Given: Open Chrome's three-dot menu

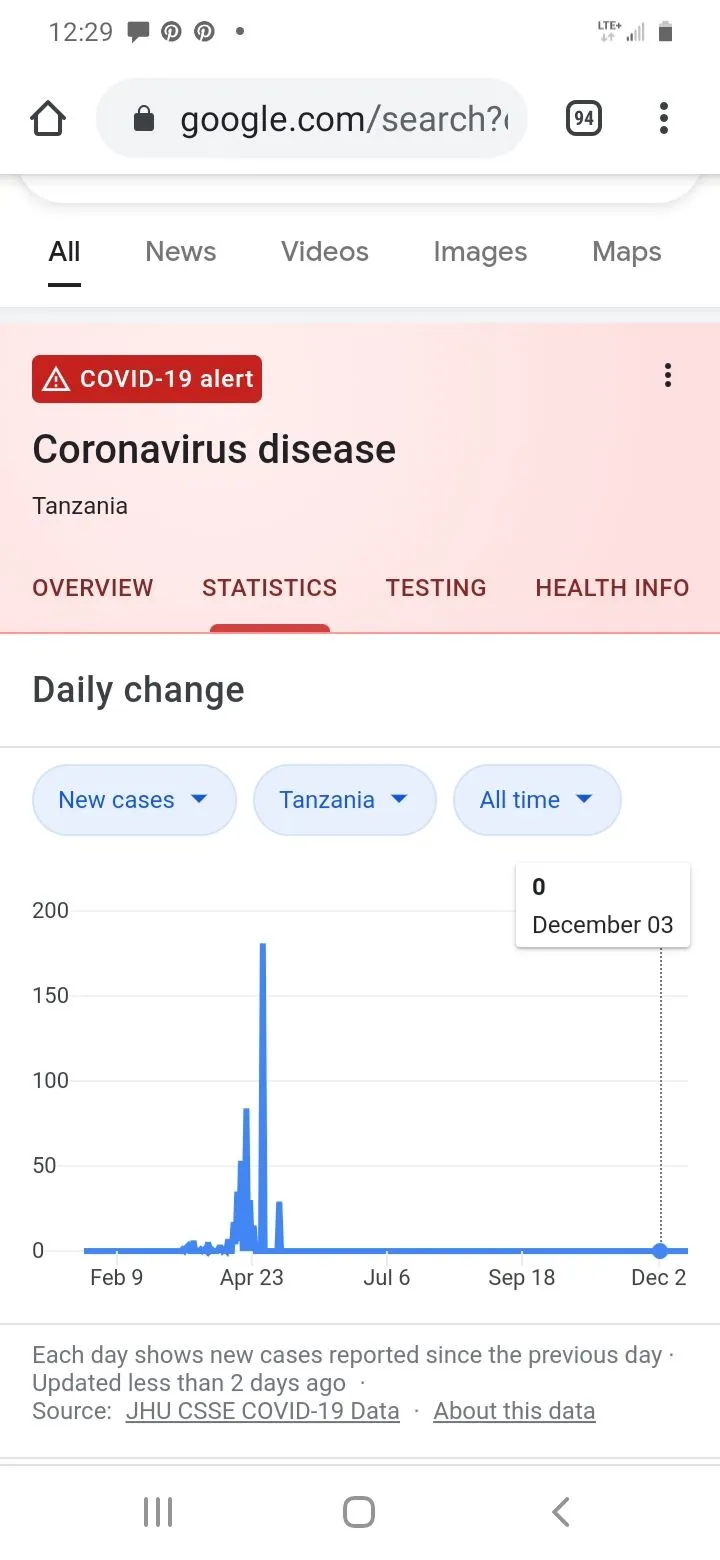Looking at the screenshot, I should click(x=663, y=119).
